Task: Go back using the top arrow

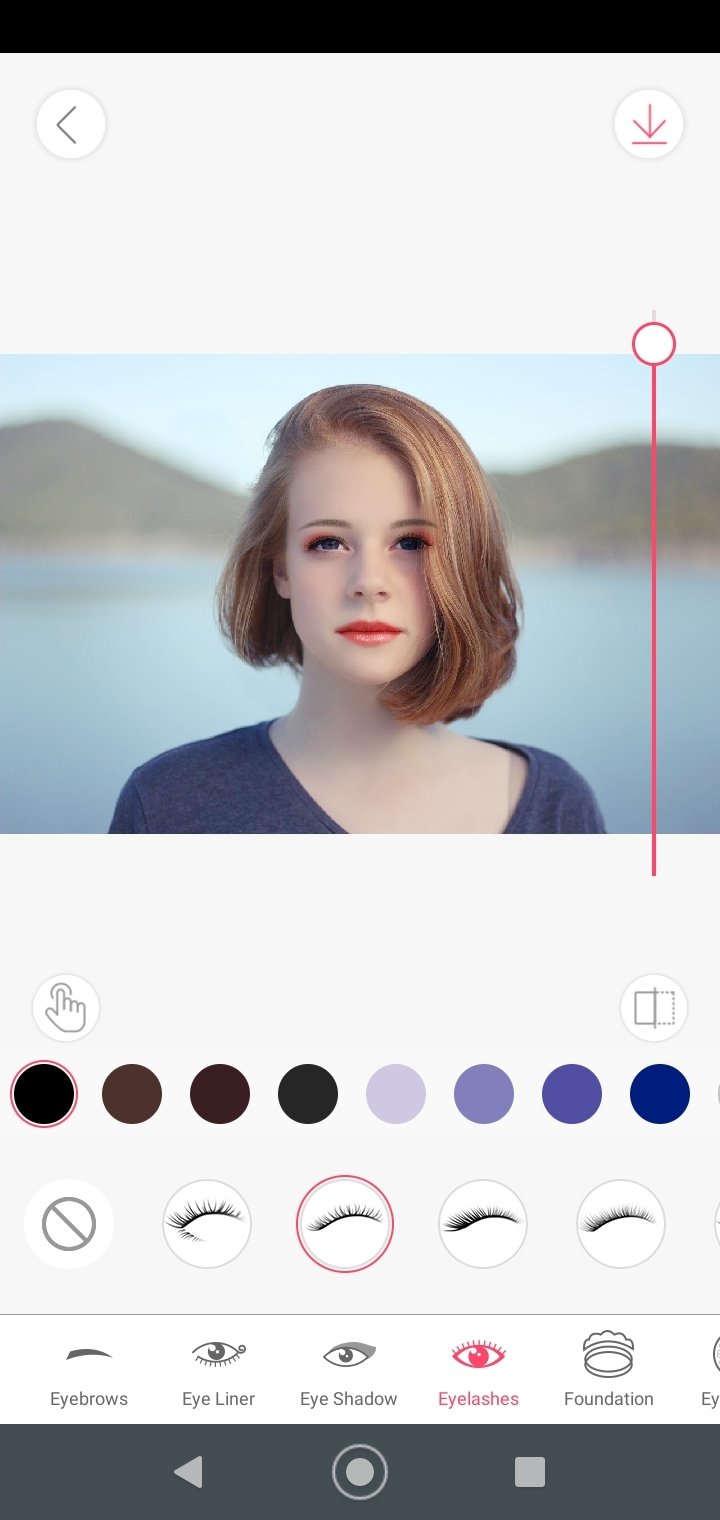Action: tap(70, 125)
